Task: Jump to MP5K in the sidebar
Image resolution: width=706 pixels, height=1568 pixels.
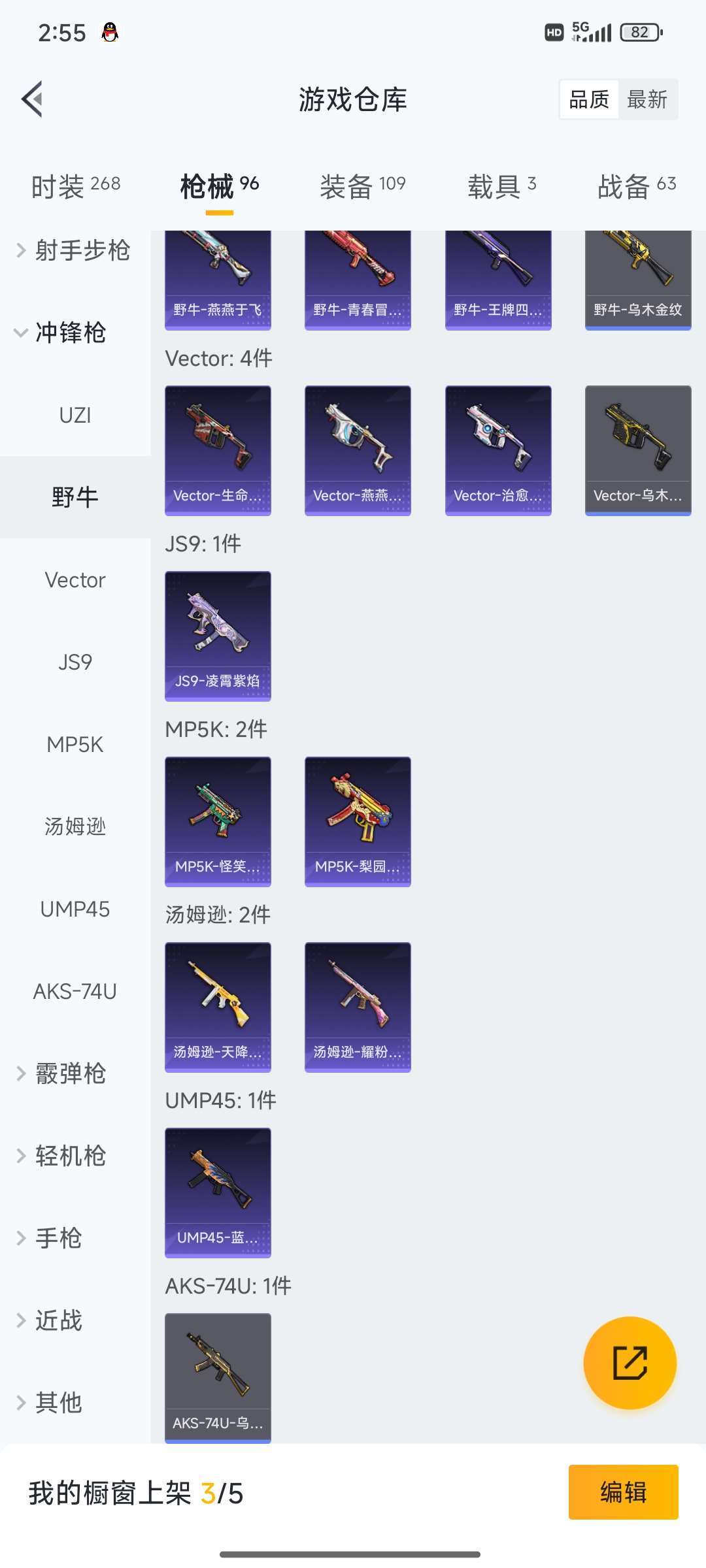Action: pyautogui.click(x=75, y=744)
